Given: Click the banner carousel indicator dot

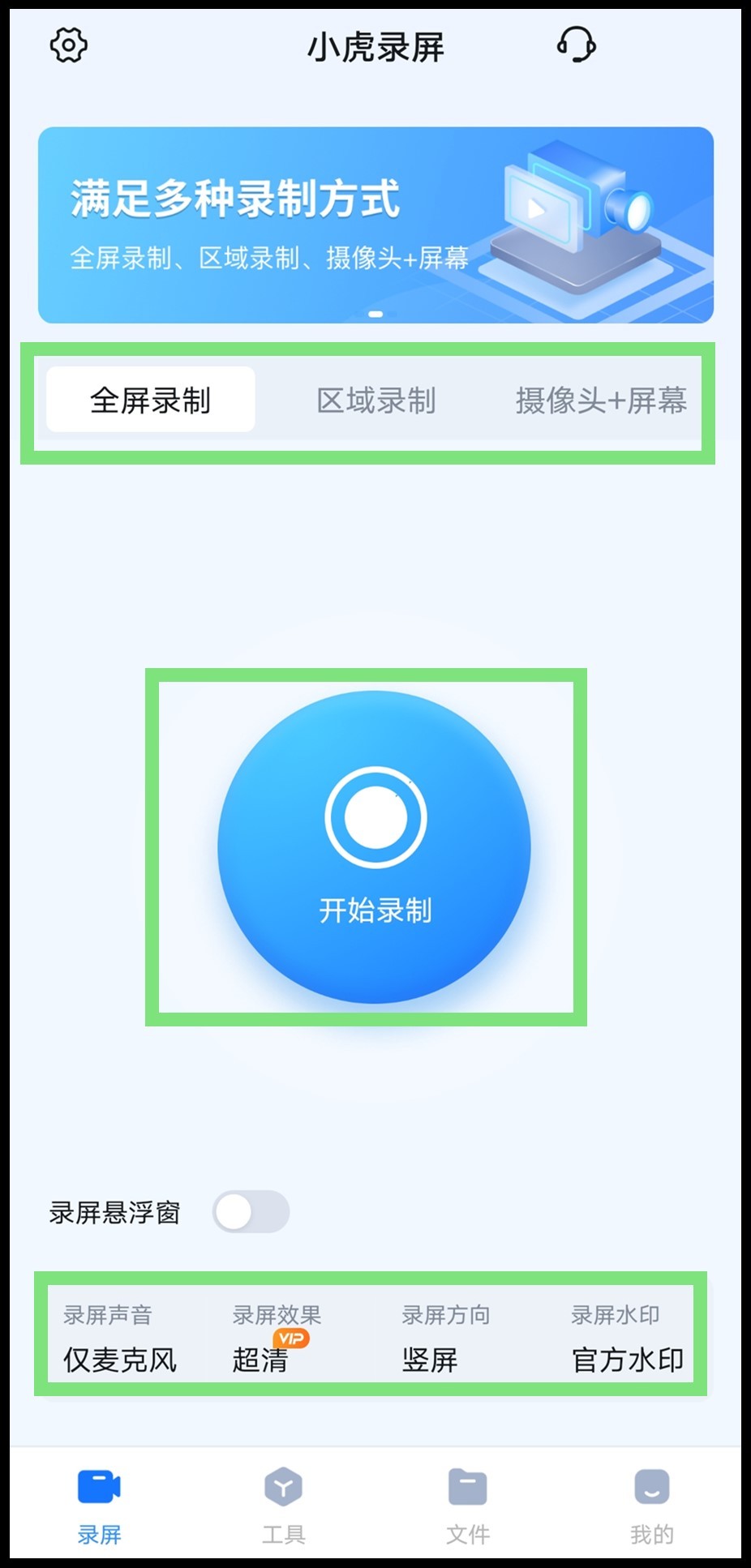Looking at the screenshot, I should point(374,313).
